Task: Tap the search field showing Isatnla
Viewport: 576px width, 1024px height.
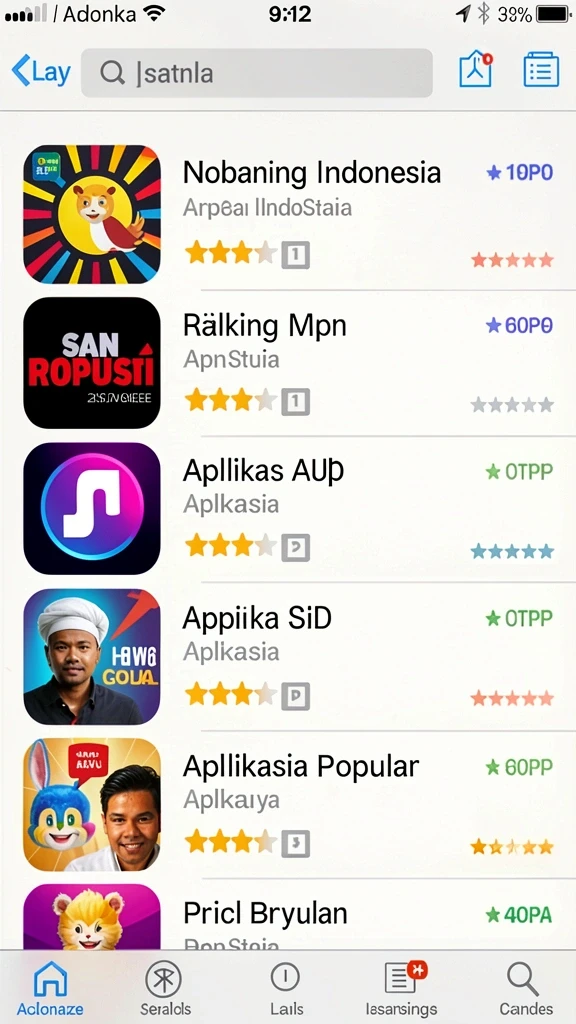Action: click(x=257, y=73)
